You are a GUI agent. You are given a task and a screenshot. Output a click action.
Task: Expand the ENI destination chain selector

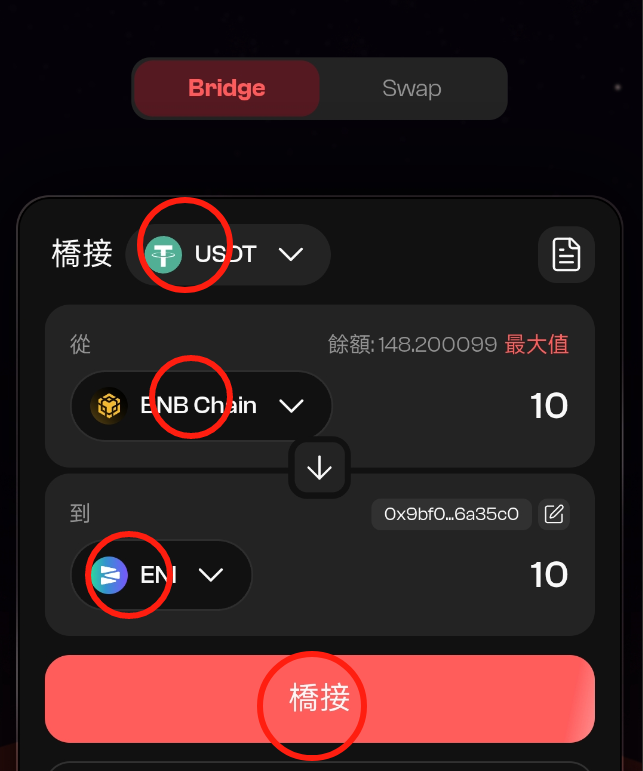(161, 575)
